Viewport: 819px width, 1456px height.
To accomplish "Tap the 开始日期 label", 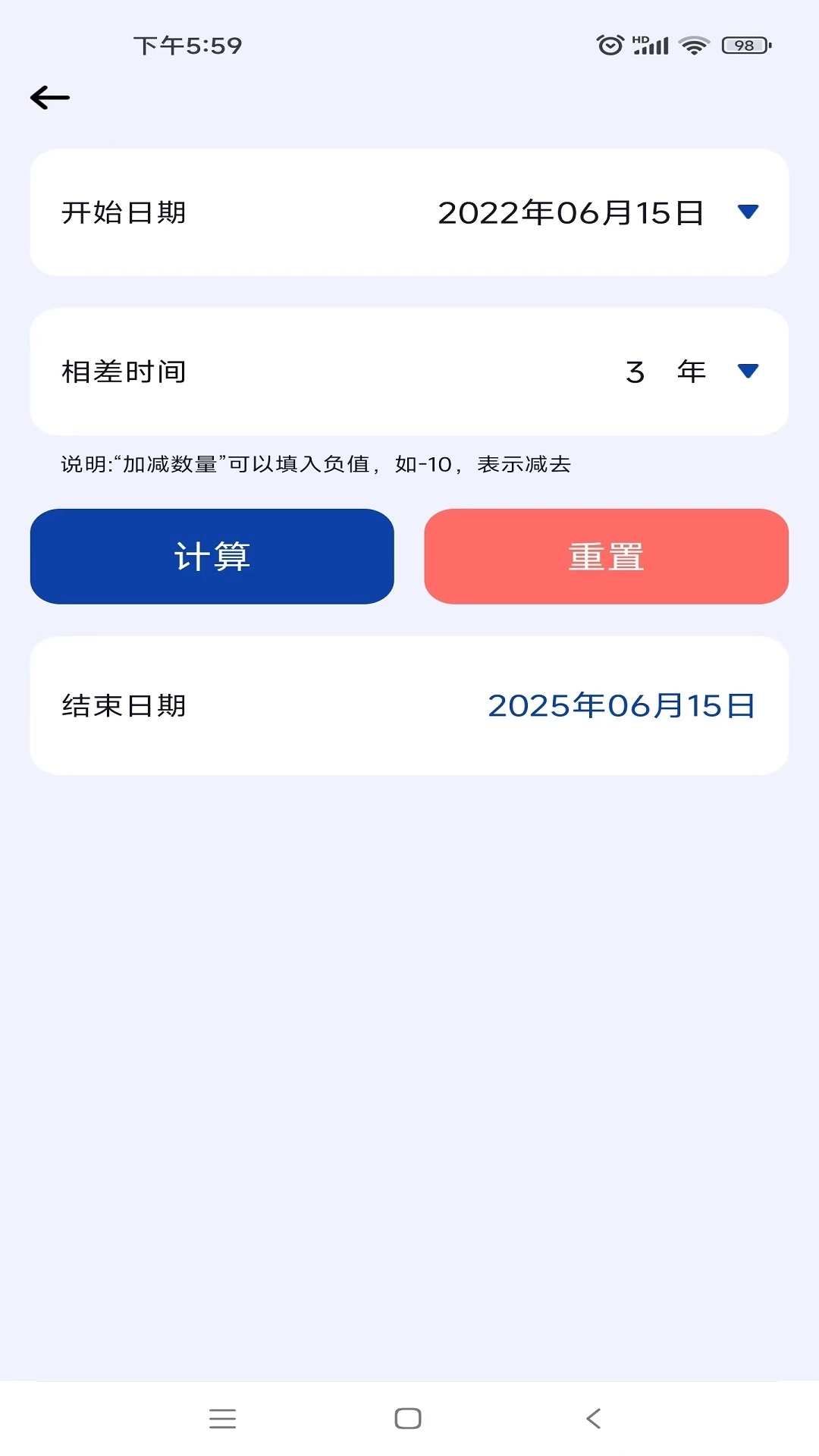I will point(124,212).
